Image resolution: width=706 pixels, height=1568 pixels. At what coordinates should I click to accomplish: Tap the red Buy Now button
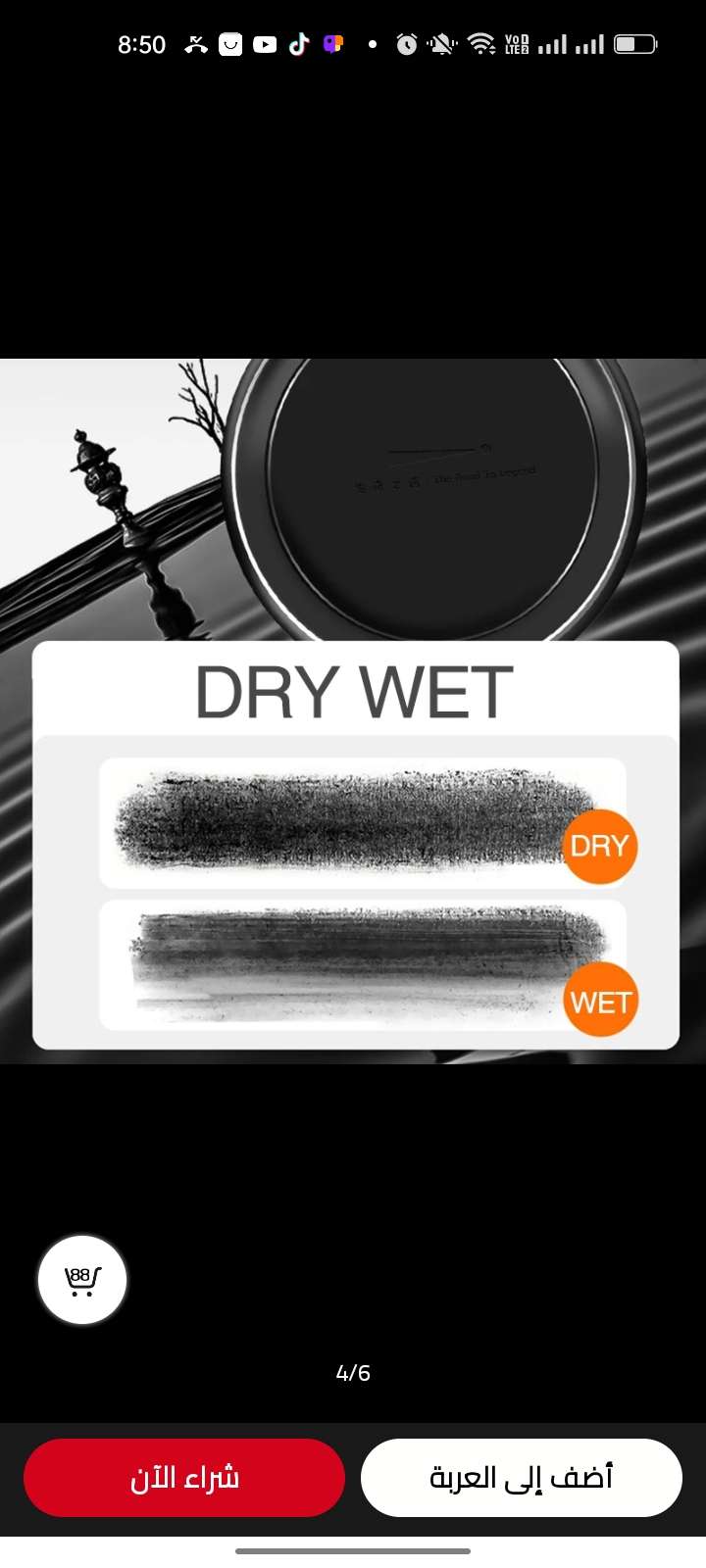[x=184, y=1478]
